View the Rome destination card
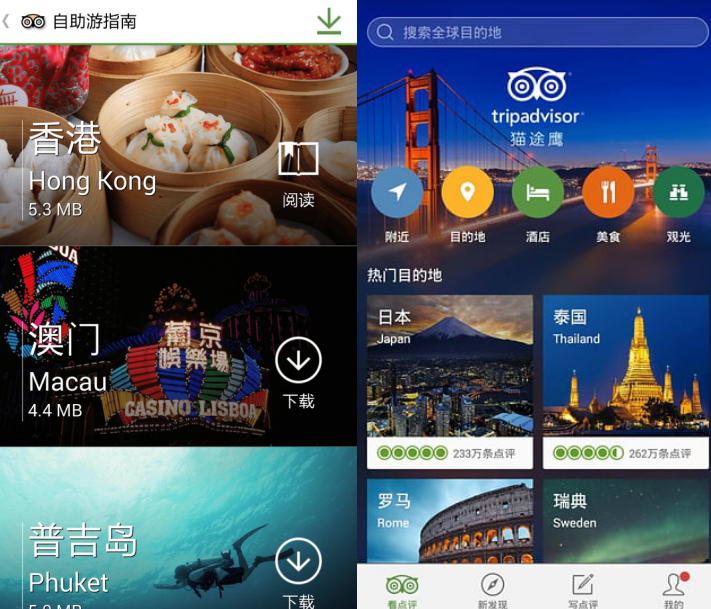This screenshot has width=711, height=609. coord(450,520)
